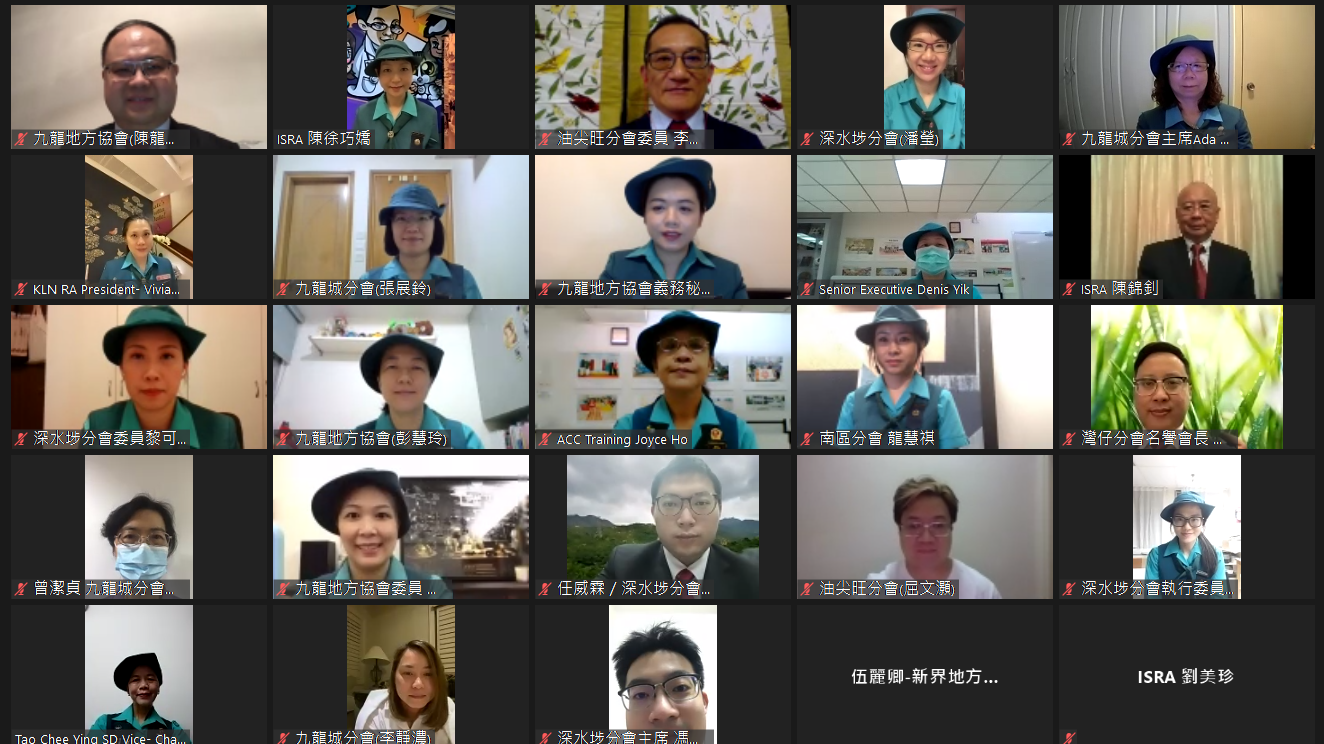Select the KLN RA President Vivia tile
The width and height of the screenshot is (1324, 744).
point(138,227)
